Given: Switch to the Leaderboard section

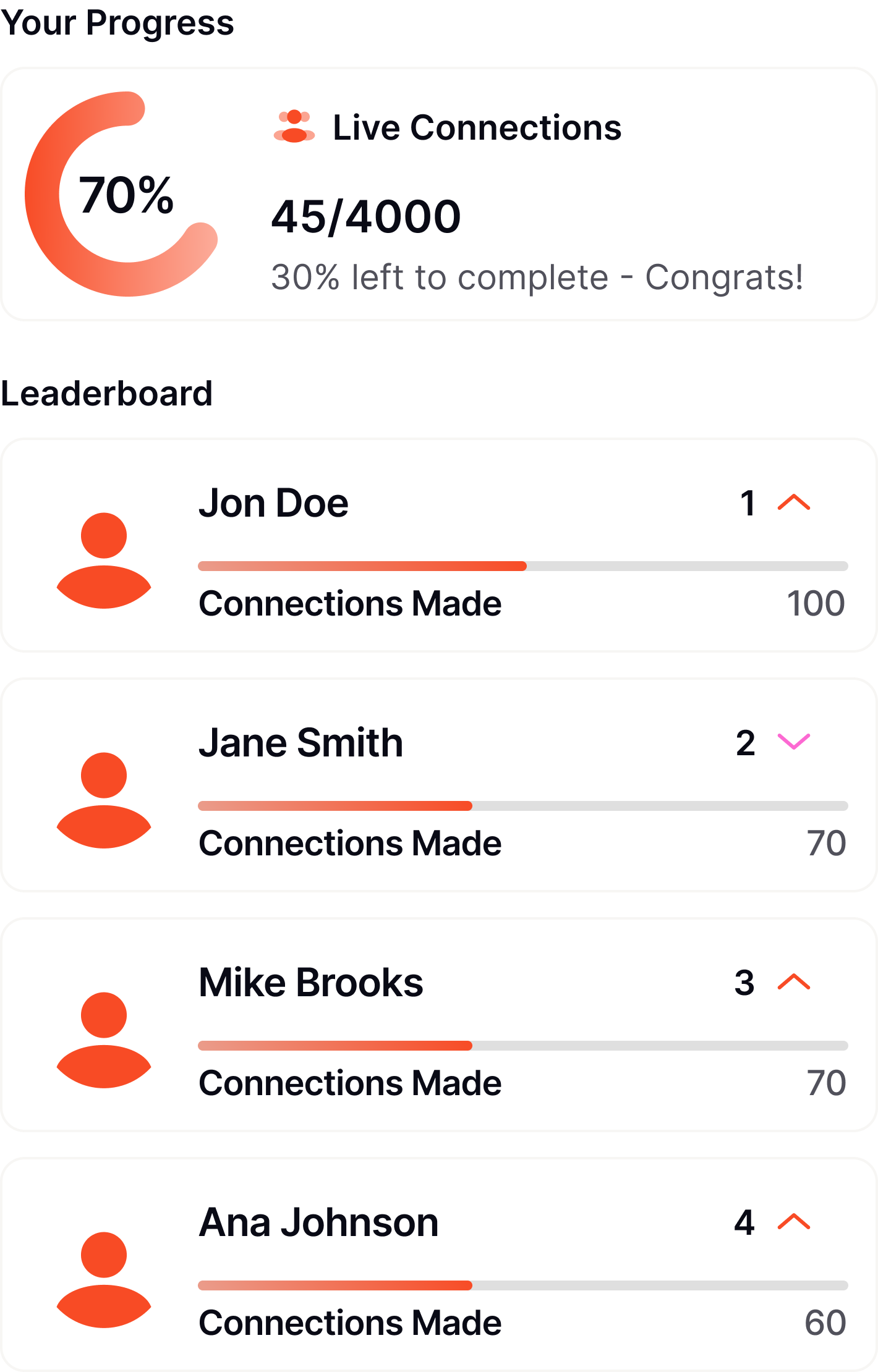Looking at the screenshot, I should [106, 391].
